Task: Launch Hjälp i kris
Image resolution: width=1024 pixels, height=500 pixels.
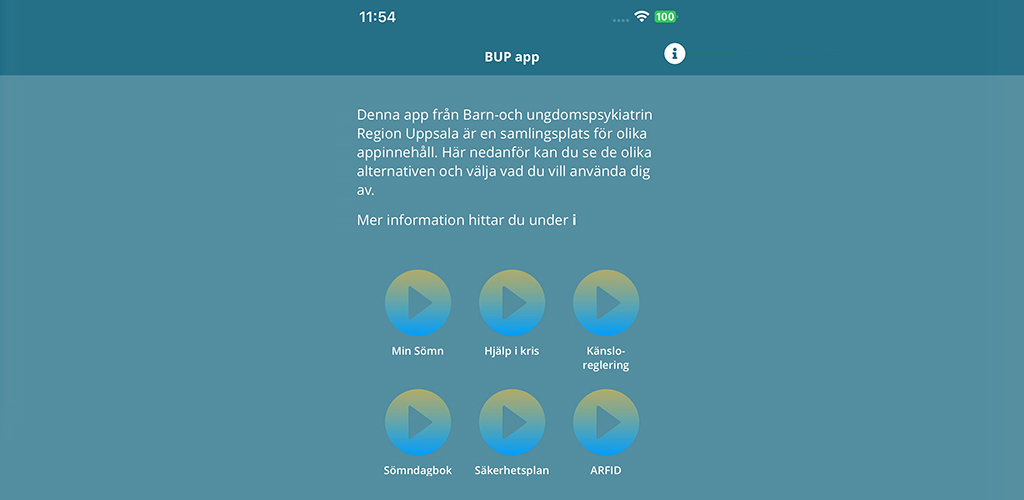Action: click(x=512, y=303)
